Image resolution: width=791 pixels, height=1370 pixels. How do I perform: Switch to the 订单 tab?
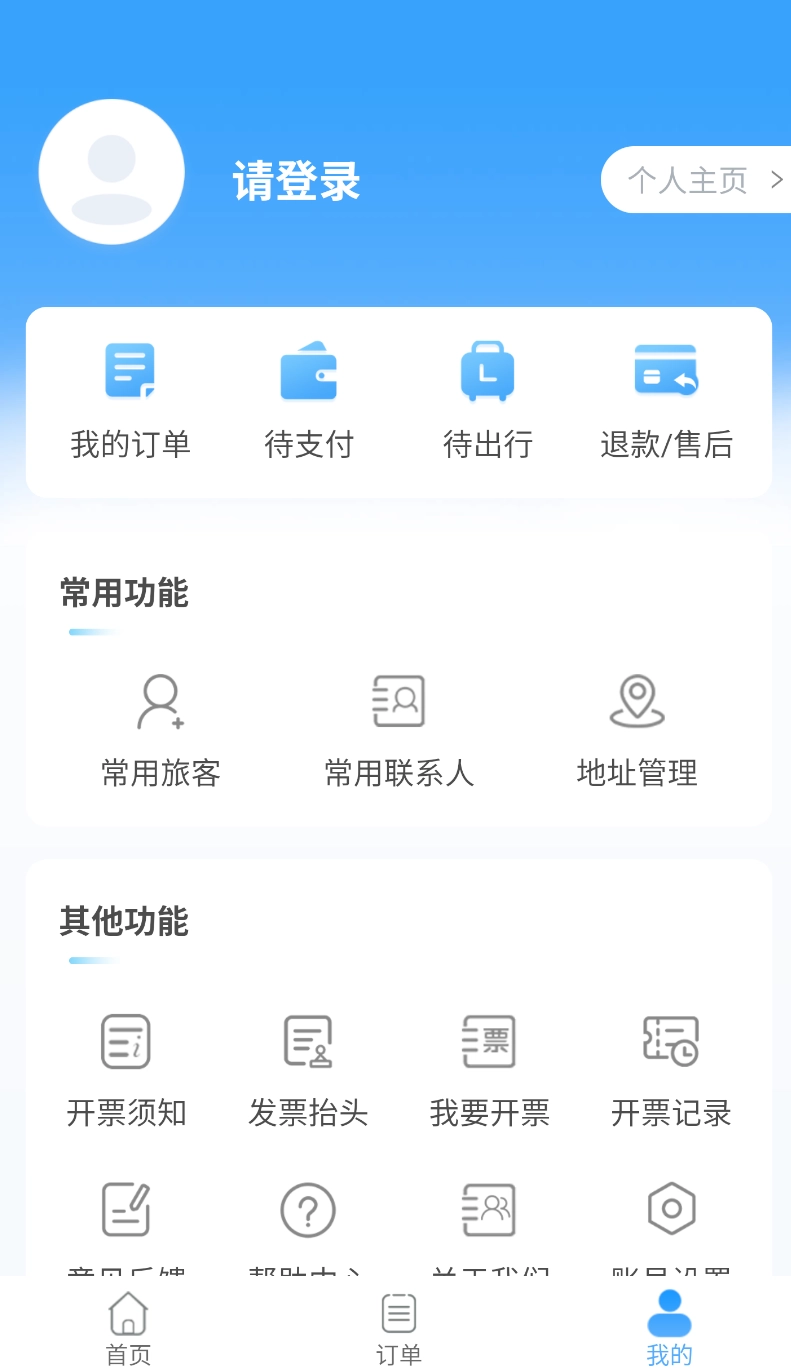click(x=398, y=1328)
